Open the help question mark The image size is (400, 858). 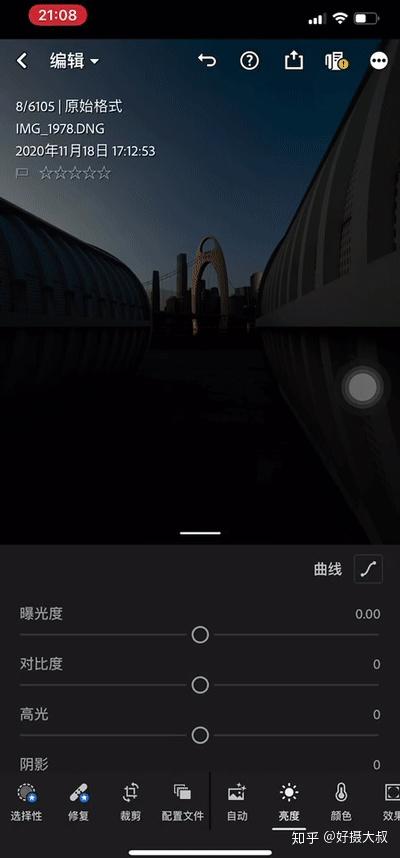250,61
